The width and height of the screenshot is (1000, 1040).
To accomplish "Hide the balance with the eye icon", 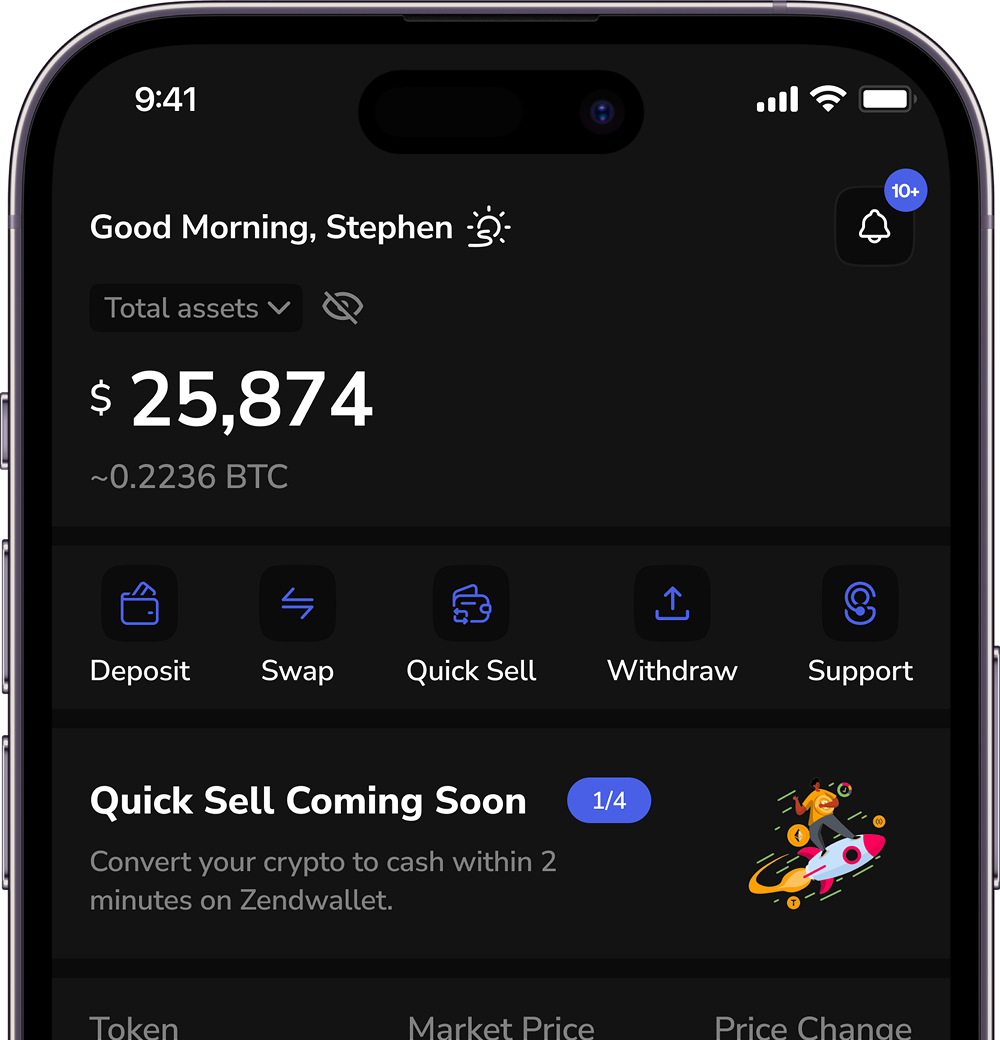I will point(343,308).
